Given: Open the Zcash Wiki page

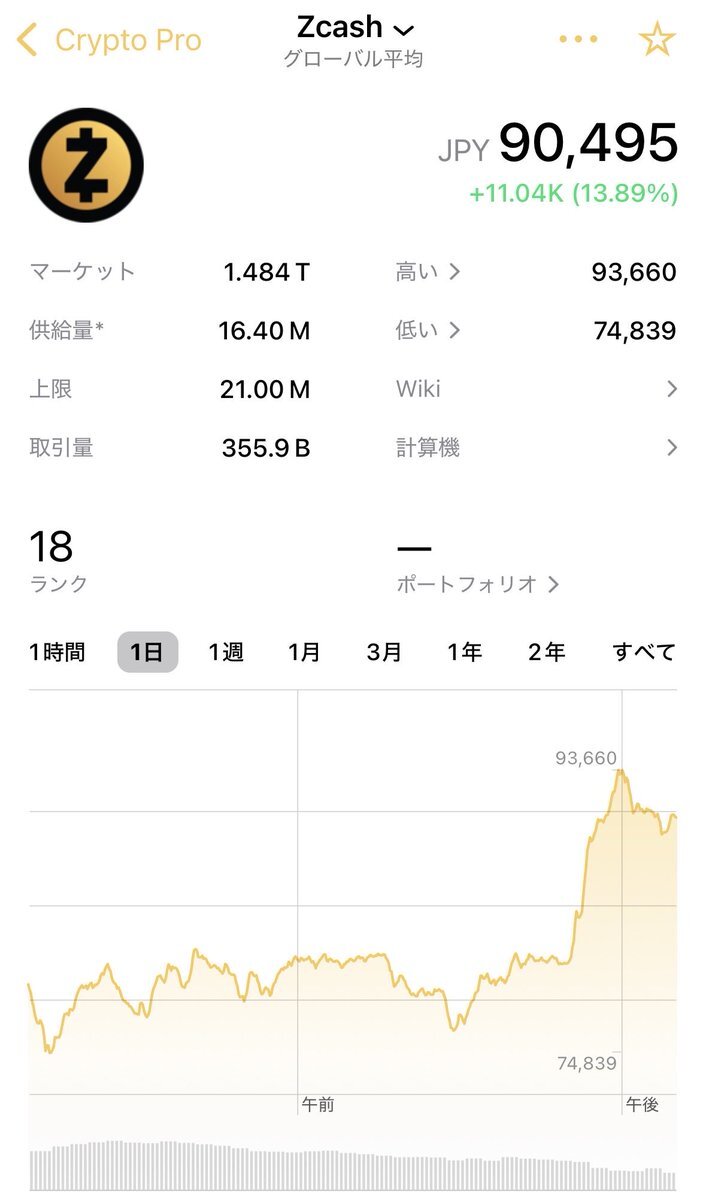Looking at the screenshot, I should point(536,389).
